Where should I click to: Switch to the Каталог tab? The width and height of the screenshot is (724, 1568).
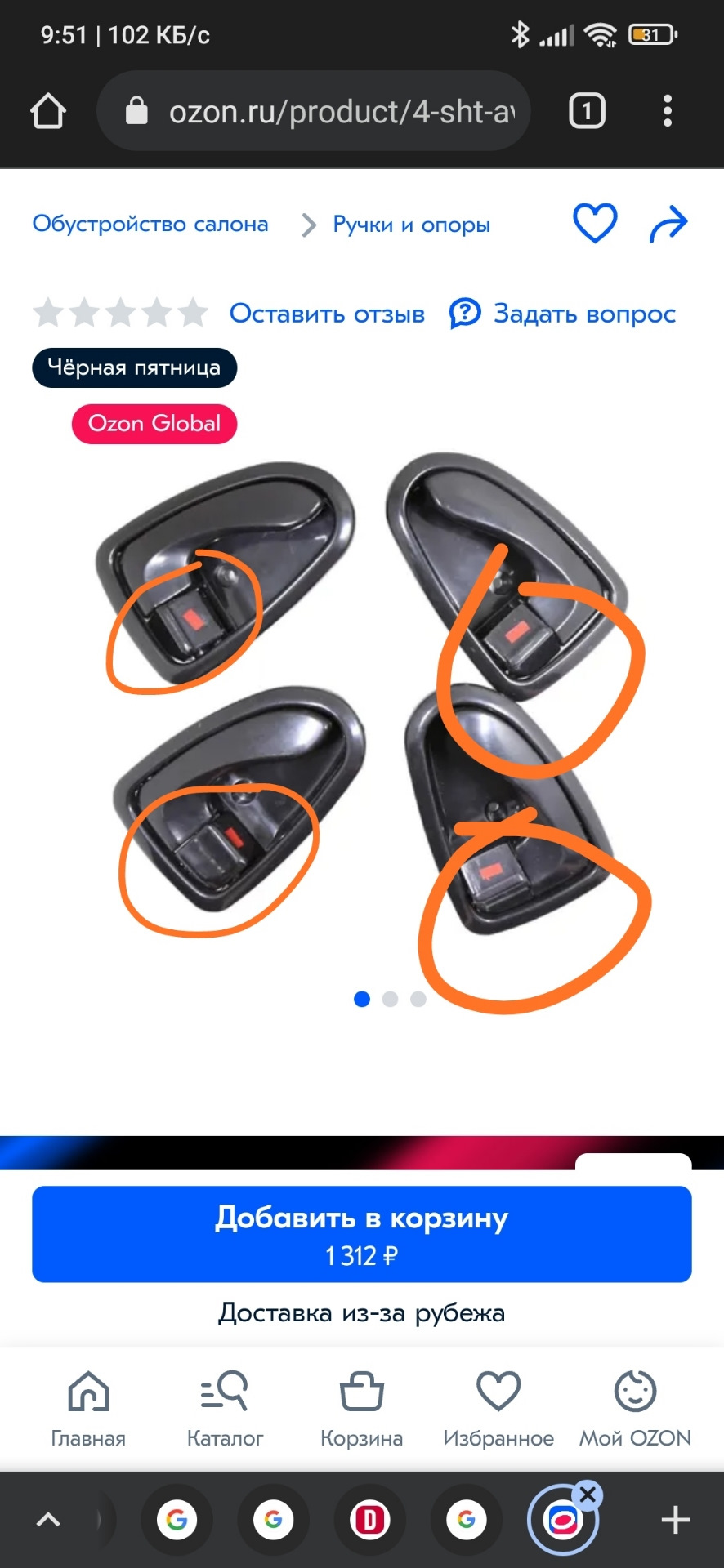225,1407
